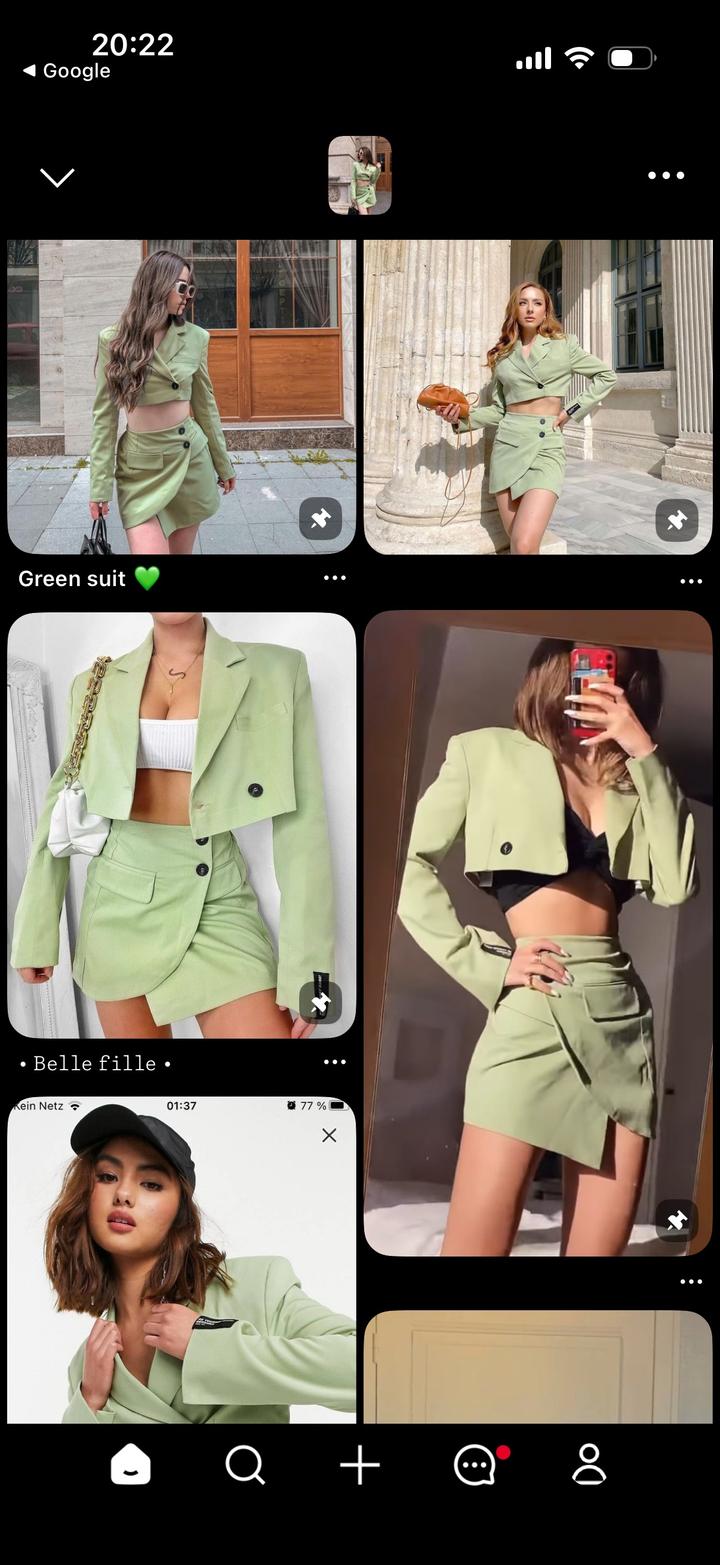Open the mirror selfie pin
The width and height of the screenshot is (720, 1565).
[538, 932]
